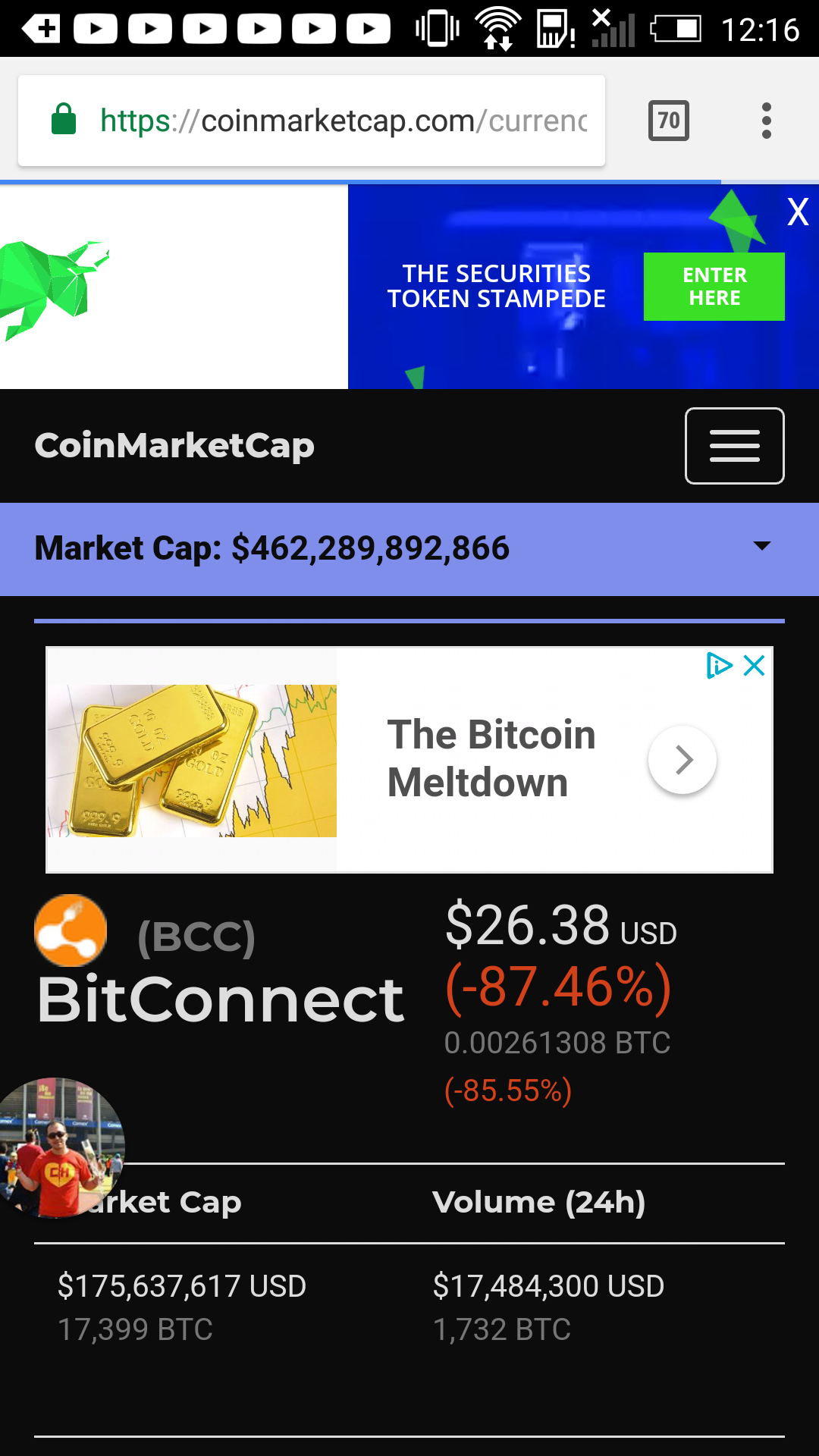Go to the CoinMarketCap homepage link
Screen dimensions: 819x1456
coord(174,446)
